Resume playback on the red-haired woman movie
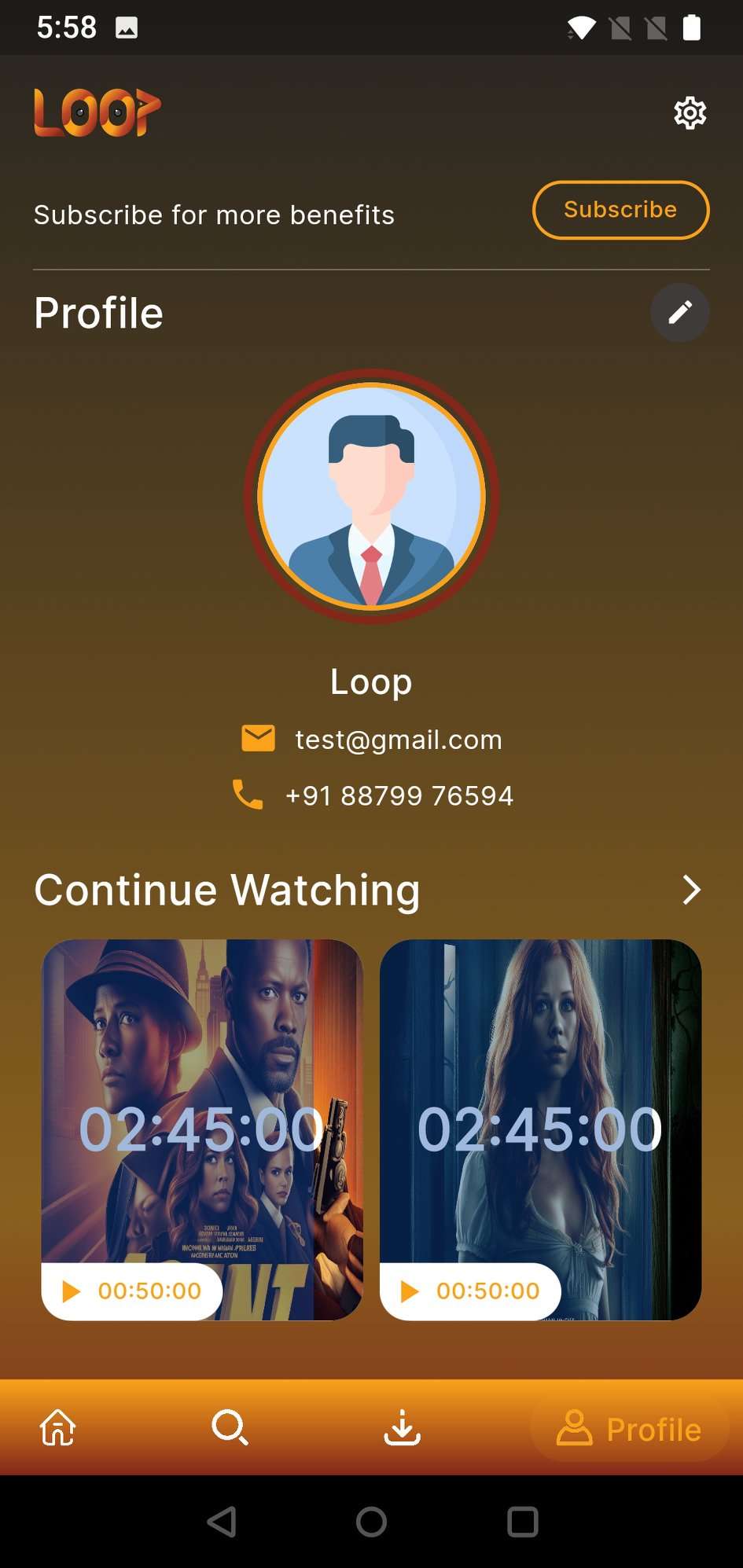The image size is (743, 1568). [470, 1291]
